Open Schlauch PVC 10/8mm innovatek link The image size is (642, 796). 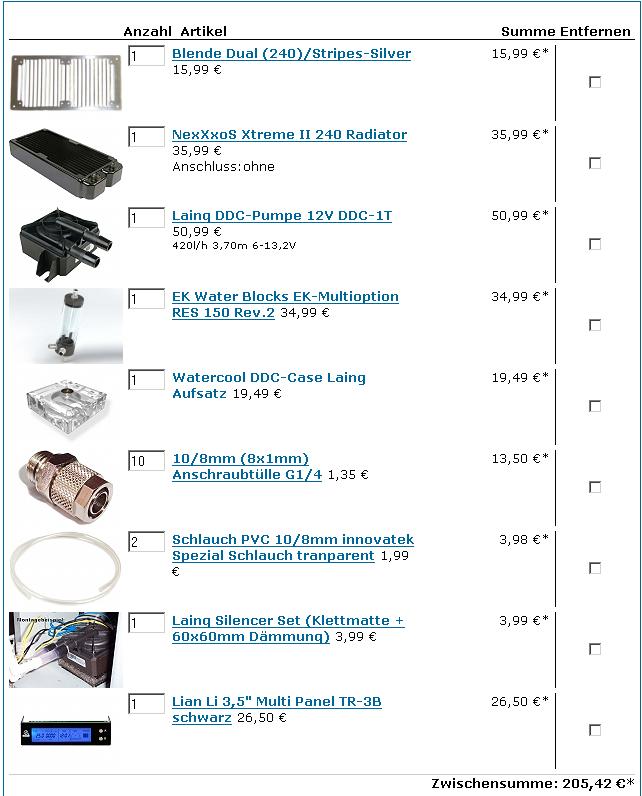click(x=292, y=540)
